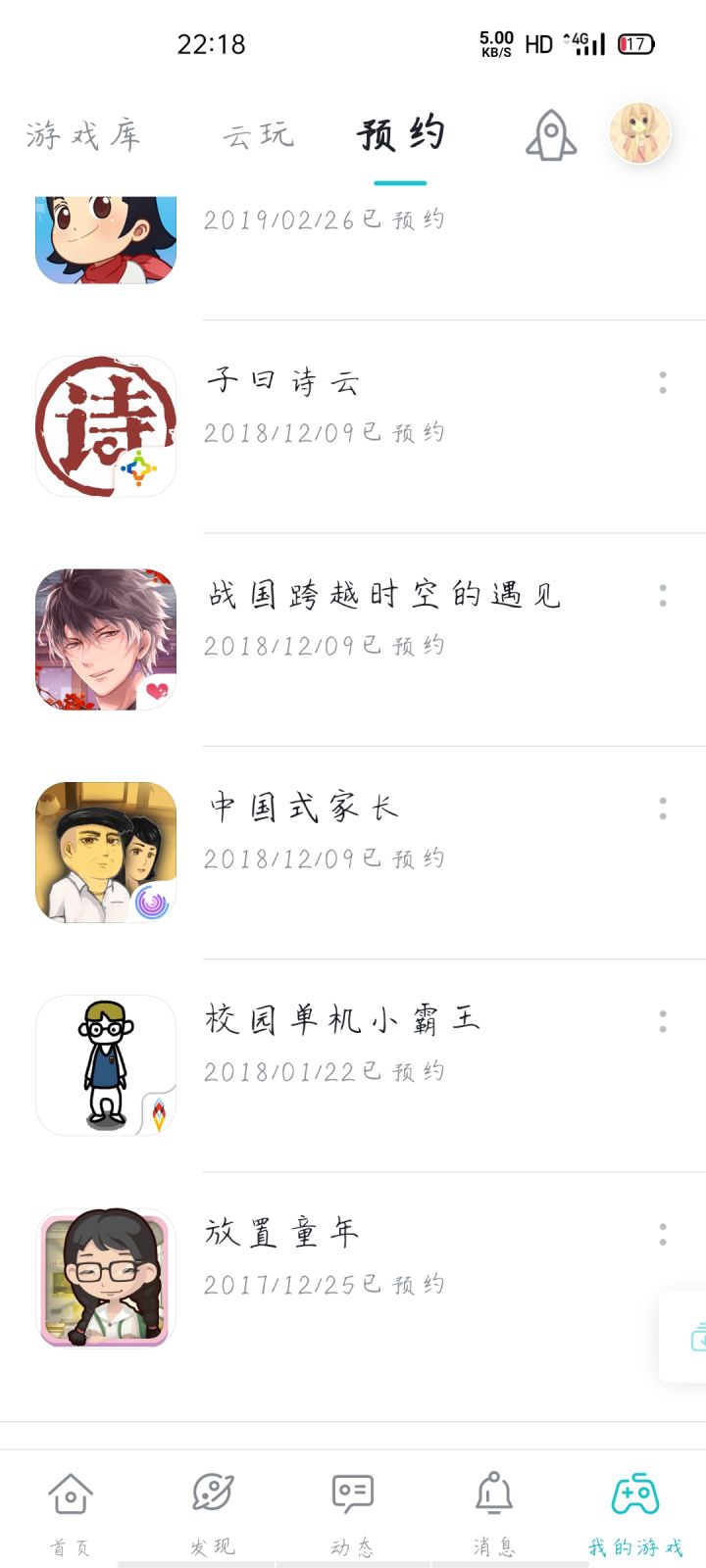Image resolution: width=706 pixels, height=1568 pixels.
Task: Open more options for 战国跨越时空的遇见
Action: (x=663, y=596)
